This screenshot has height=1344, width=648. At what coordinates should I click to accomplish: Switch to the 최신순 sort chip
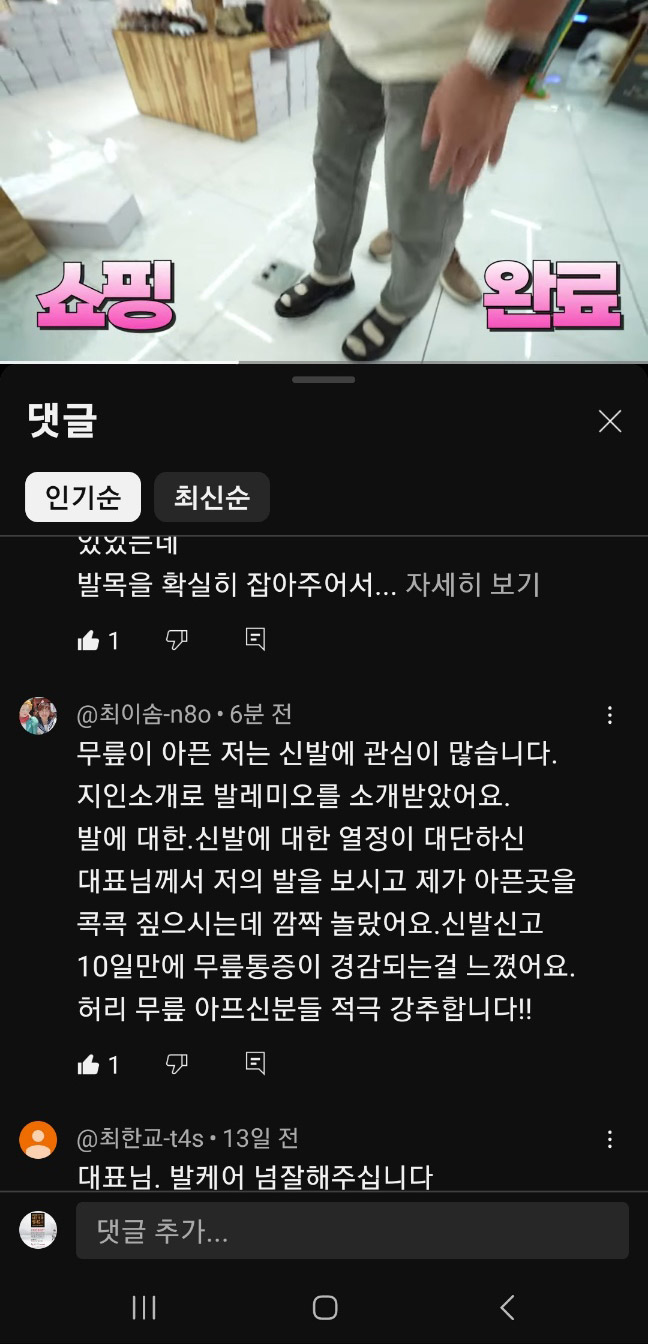pyautogui.click(x=212, y=497)
